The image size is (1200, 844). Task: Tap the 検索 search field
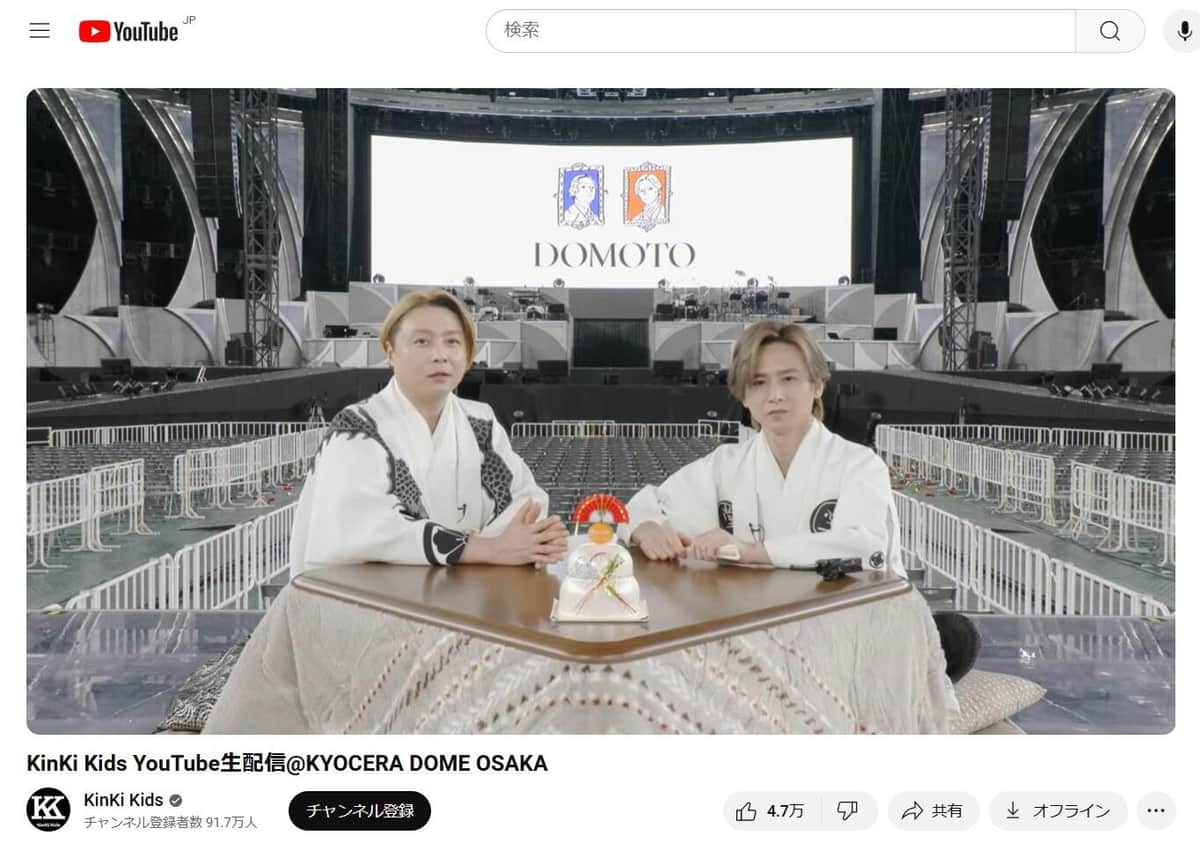(780, 31)
